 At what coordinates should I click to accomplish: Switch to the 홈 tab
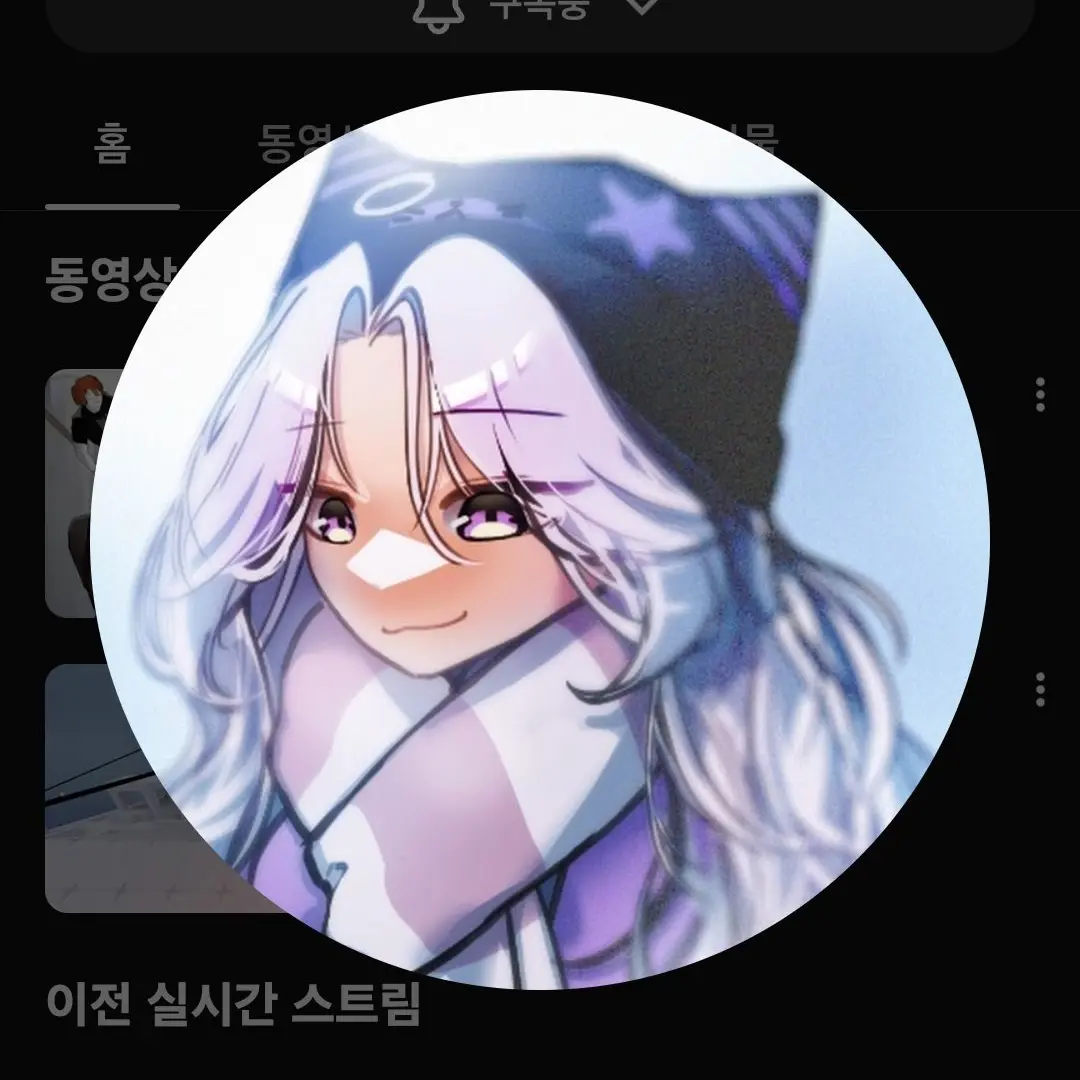tap(112, 147)
